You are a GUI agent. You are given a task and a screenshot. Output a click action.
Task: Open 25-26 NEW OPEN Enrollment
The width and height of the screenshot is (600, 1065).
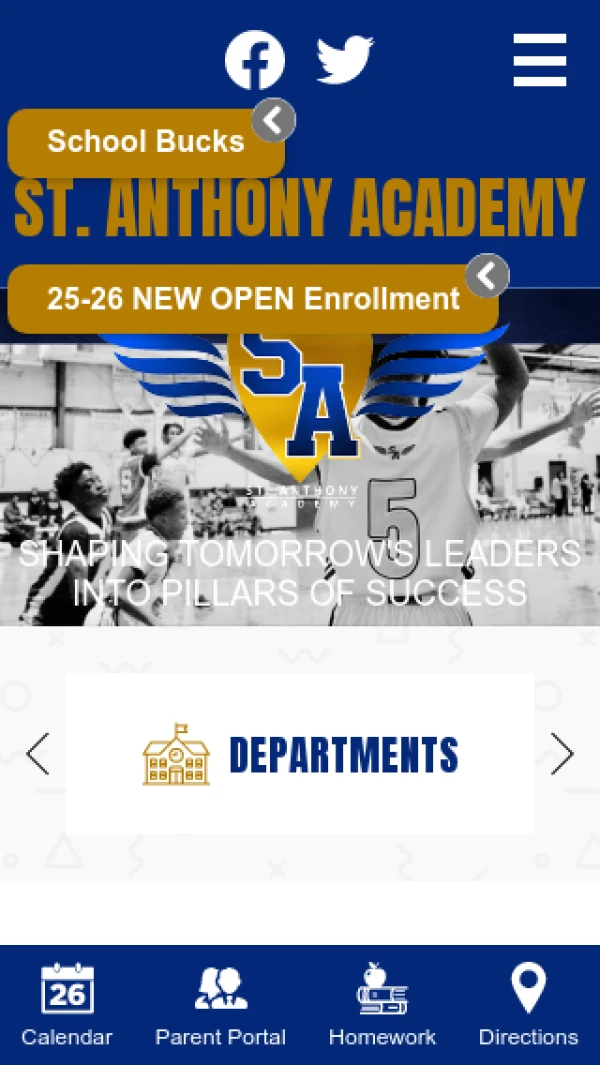click(253, 299)
